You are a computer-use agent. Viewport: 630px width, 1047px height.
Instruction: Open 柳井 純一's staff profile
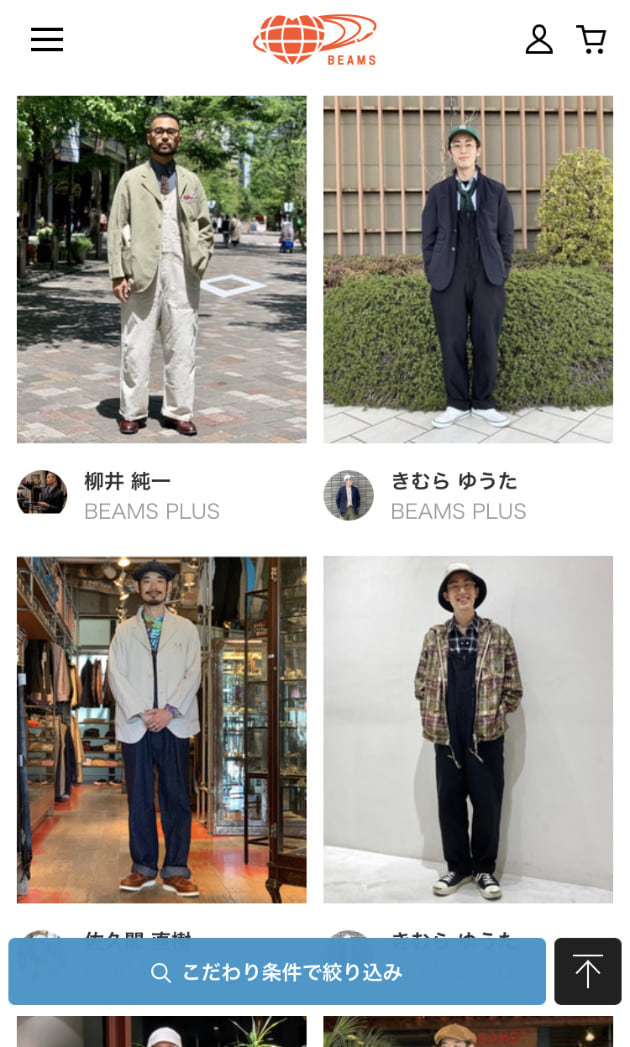coord(128,482)
